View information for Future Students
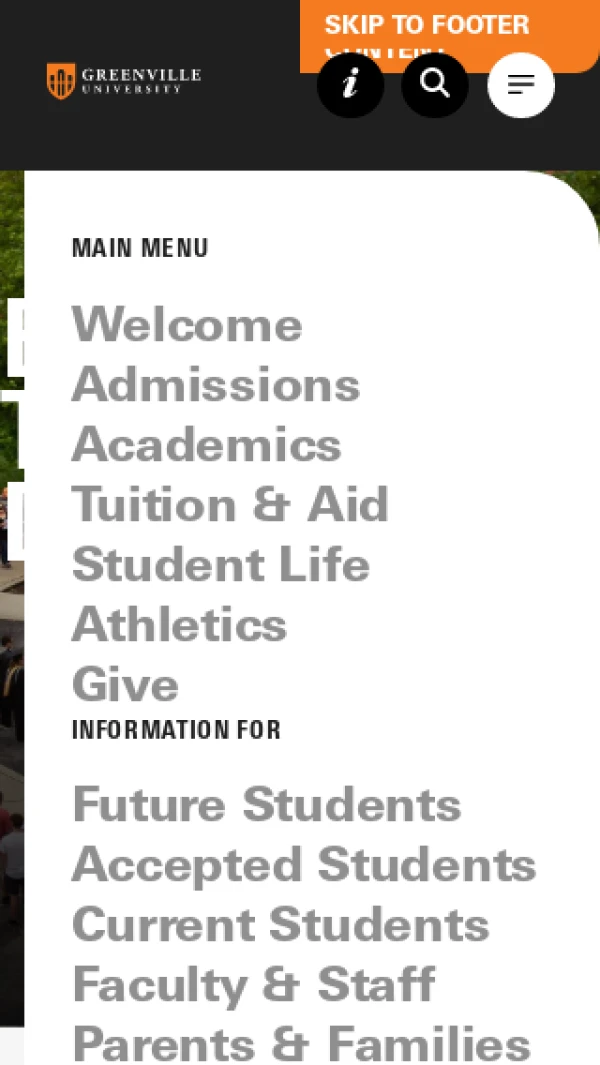600x1065 pixels. click(267, 805)
